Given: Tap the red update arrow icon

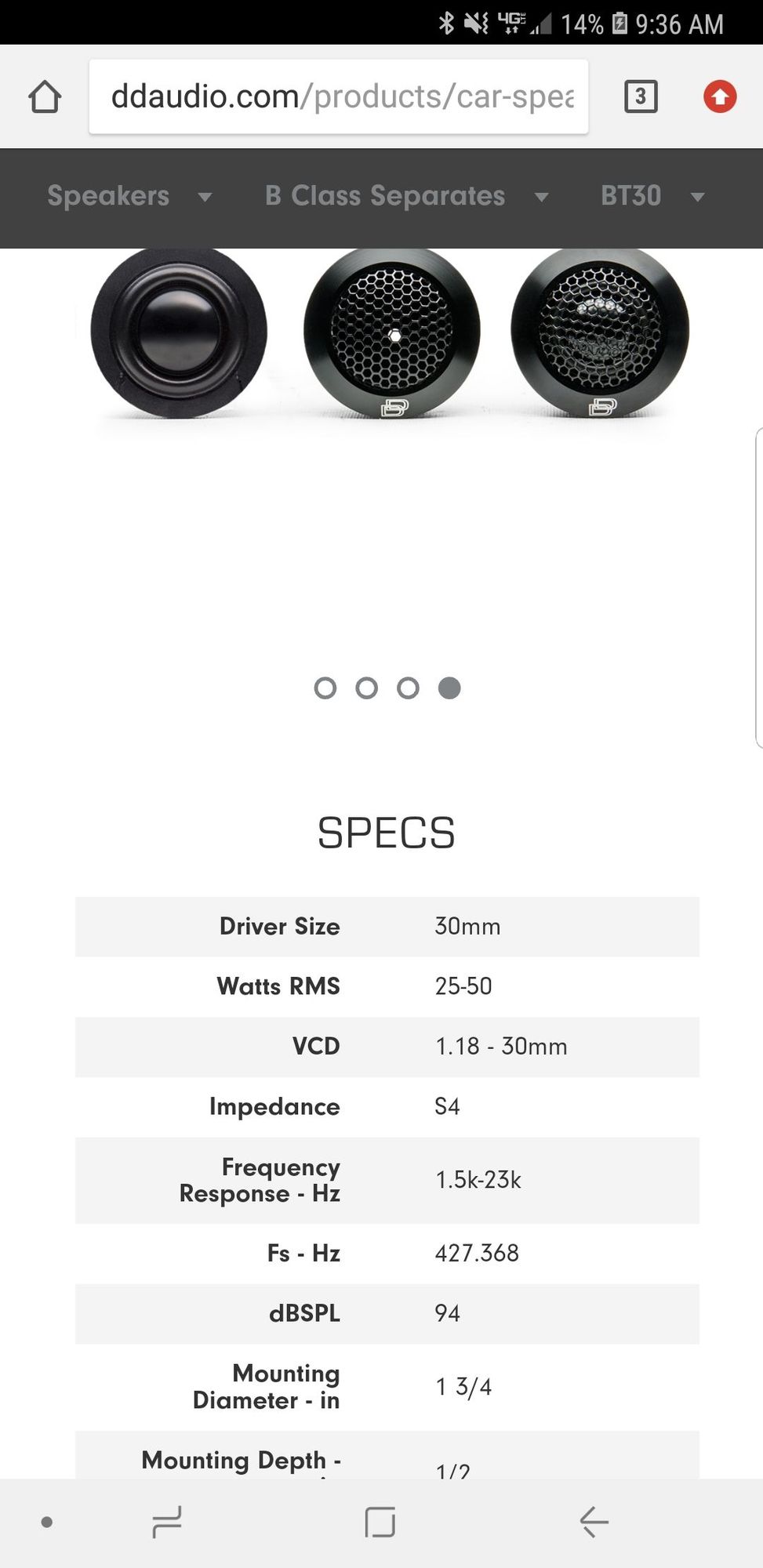Looking at the screenshot, I should point(719,97).
